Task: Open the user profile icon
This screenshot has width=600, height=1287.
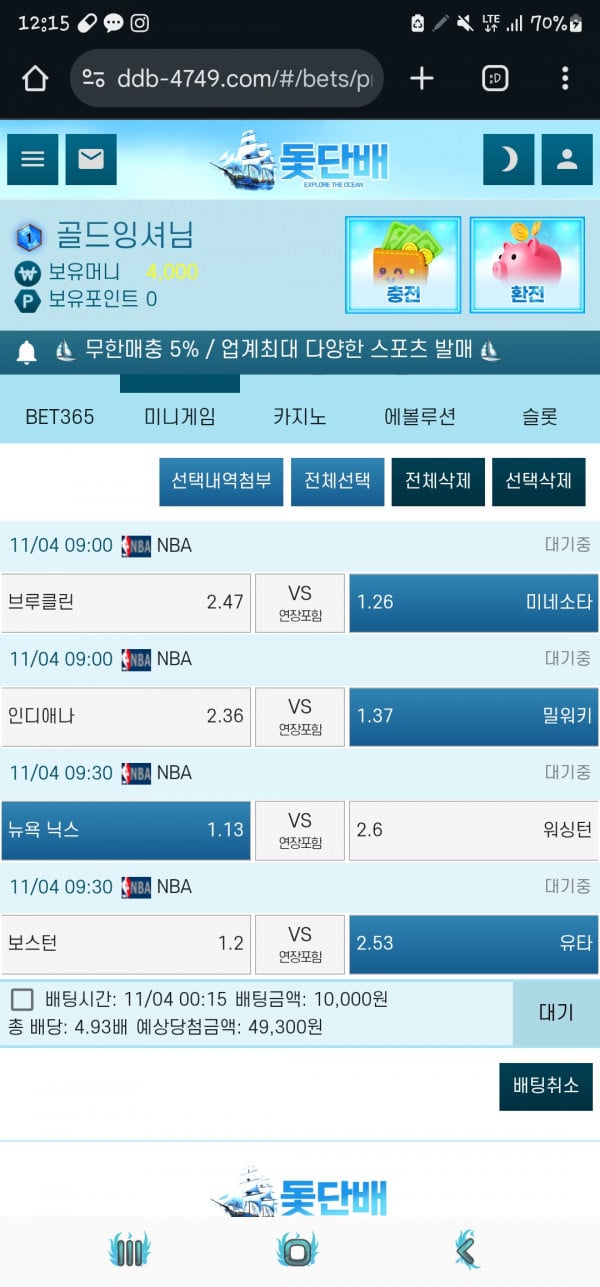Action: [x=567, y=160]
